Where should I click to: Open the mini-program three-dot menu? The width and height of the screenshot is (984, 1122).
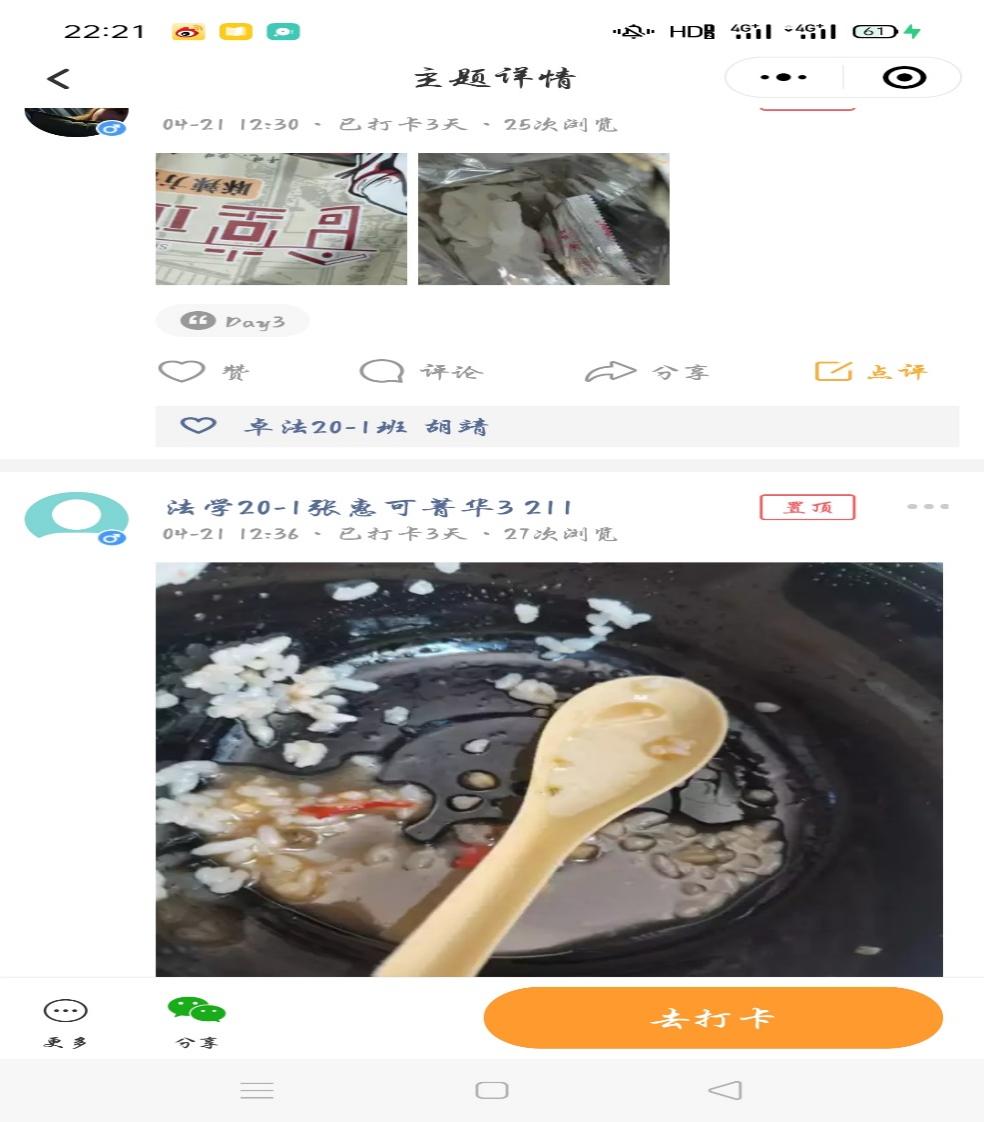pyautogui.click(x=783, y=78)
